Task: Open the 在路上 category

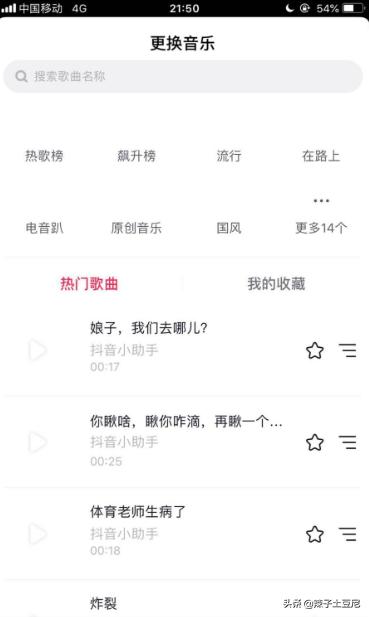Action: (x=321, y=156)
